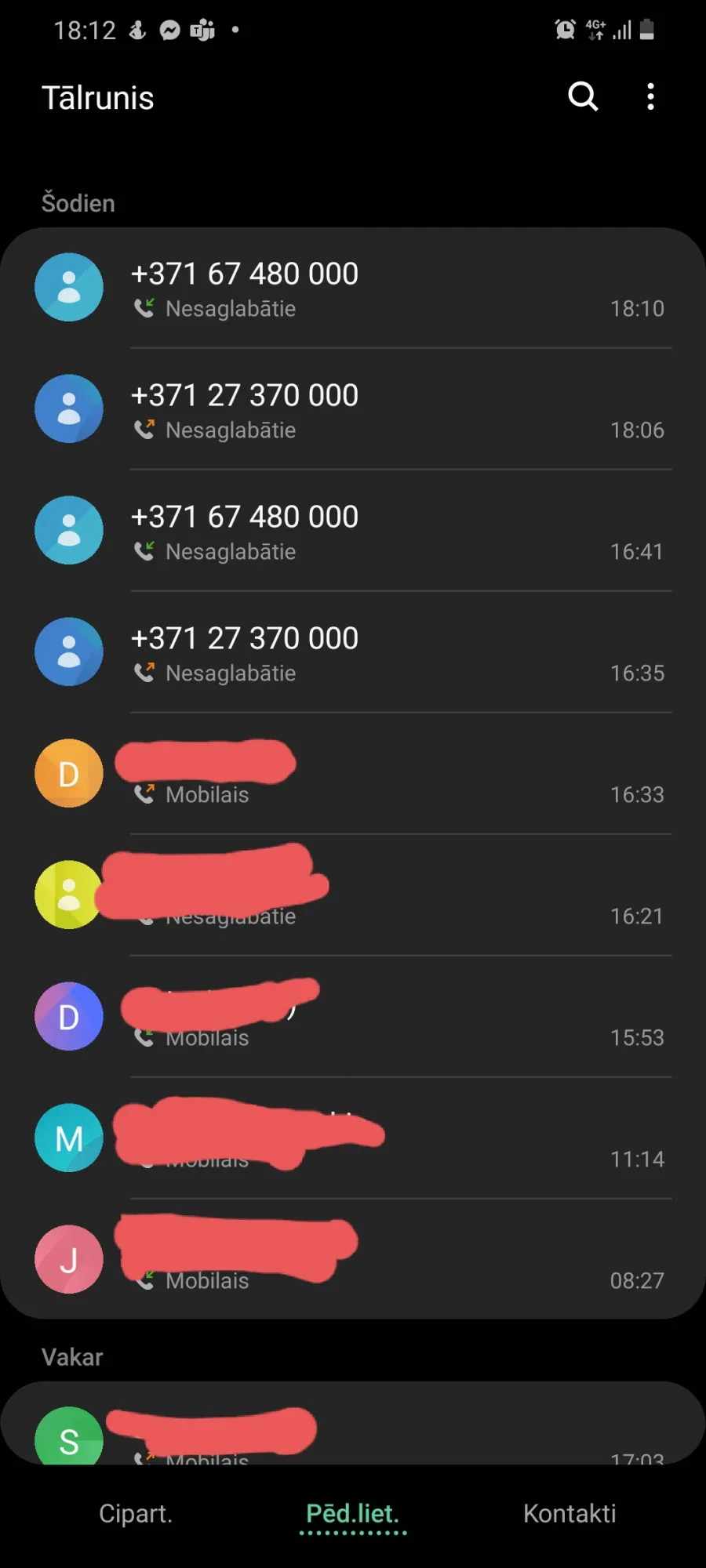Tap the pink J contact avatar
Image resolution: width=706 pixels, height=1568 pixels.
tap(69, 1259)
